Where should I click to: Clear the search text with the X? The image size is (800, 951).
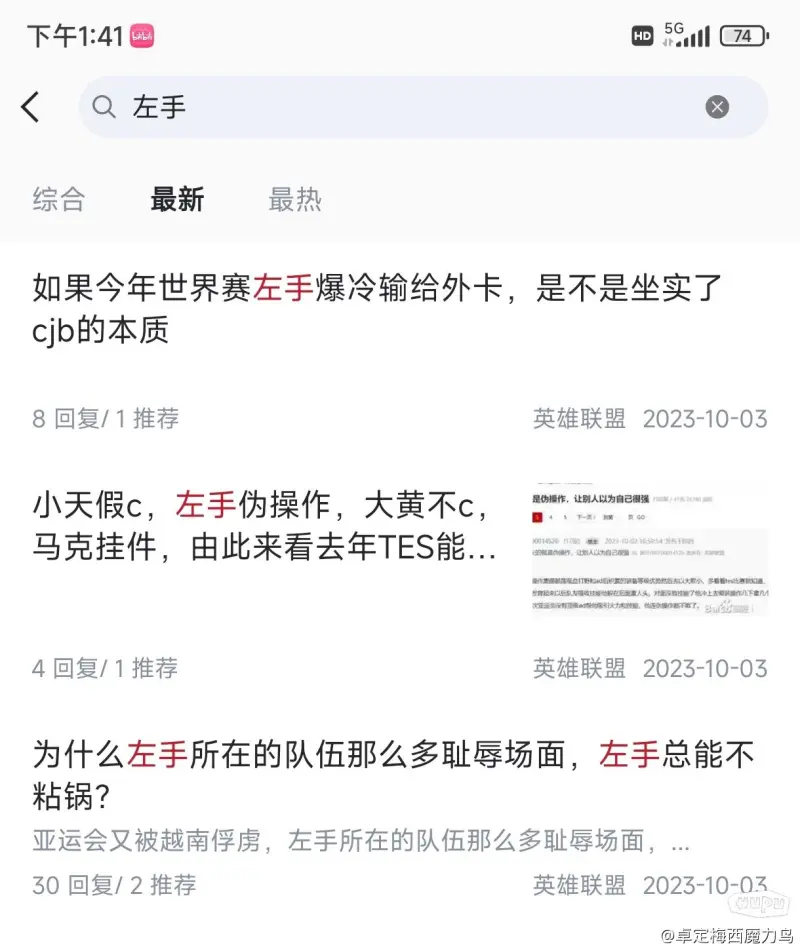pos(717,107)
